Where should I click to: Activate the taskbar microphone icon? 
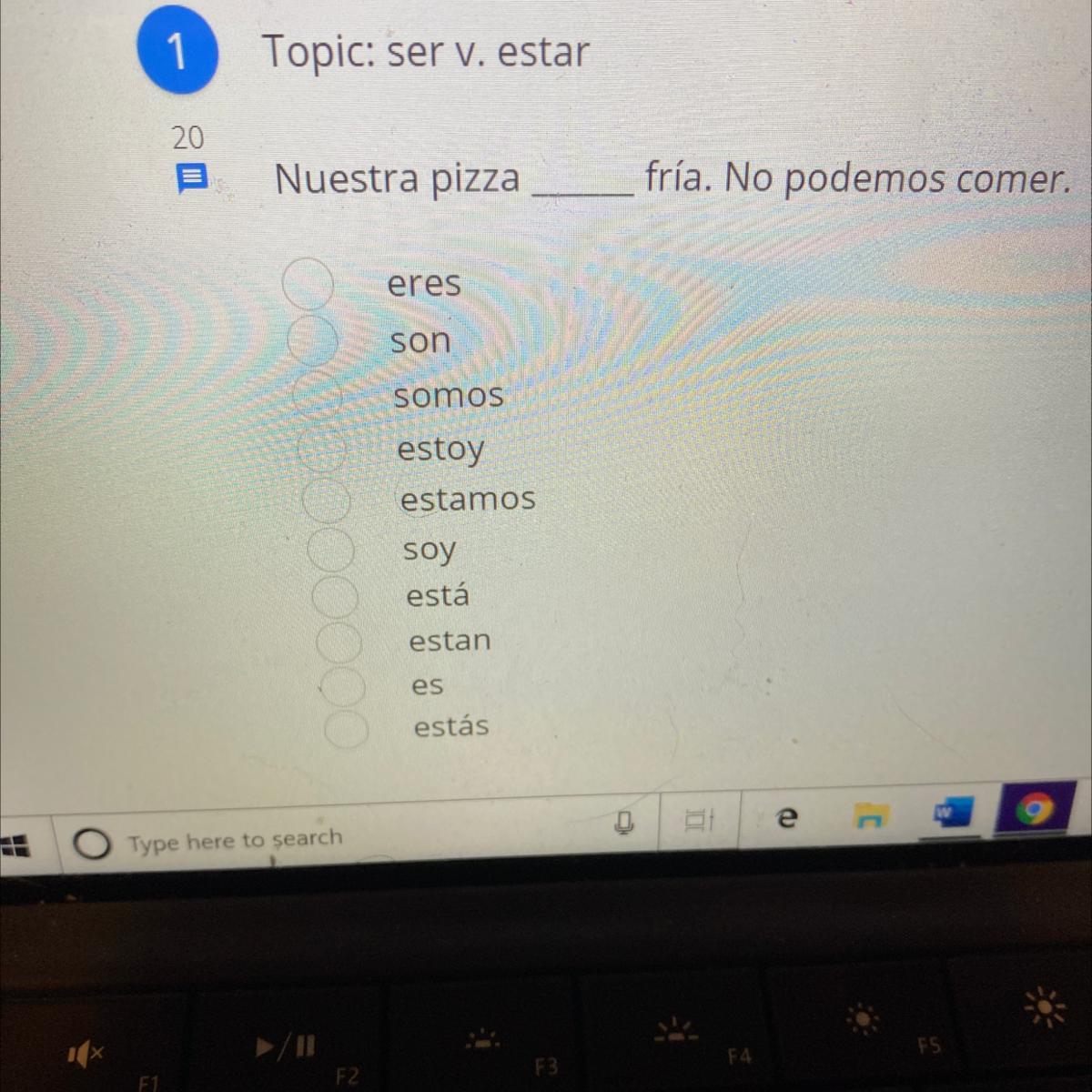[x=622, y=824]
